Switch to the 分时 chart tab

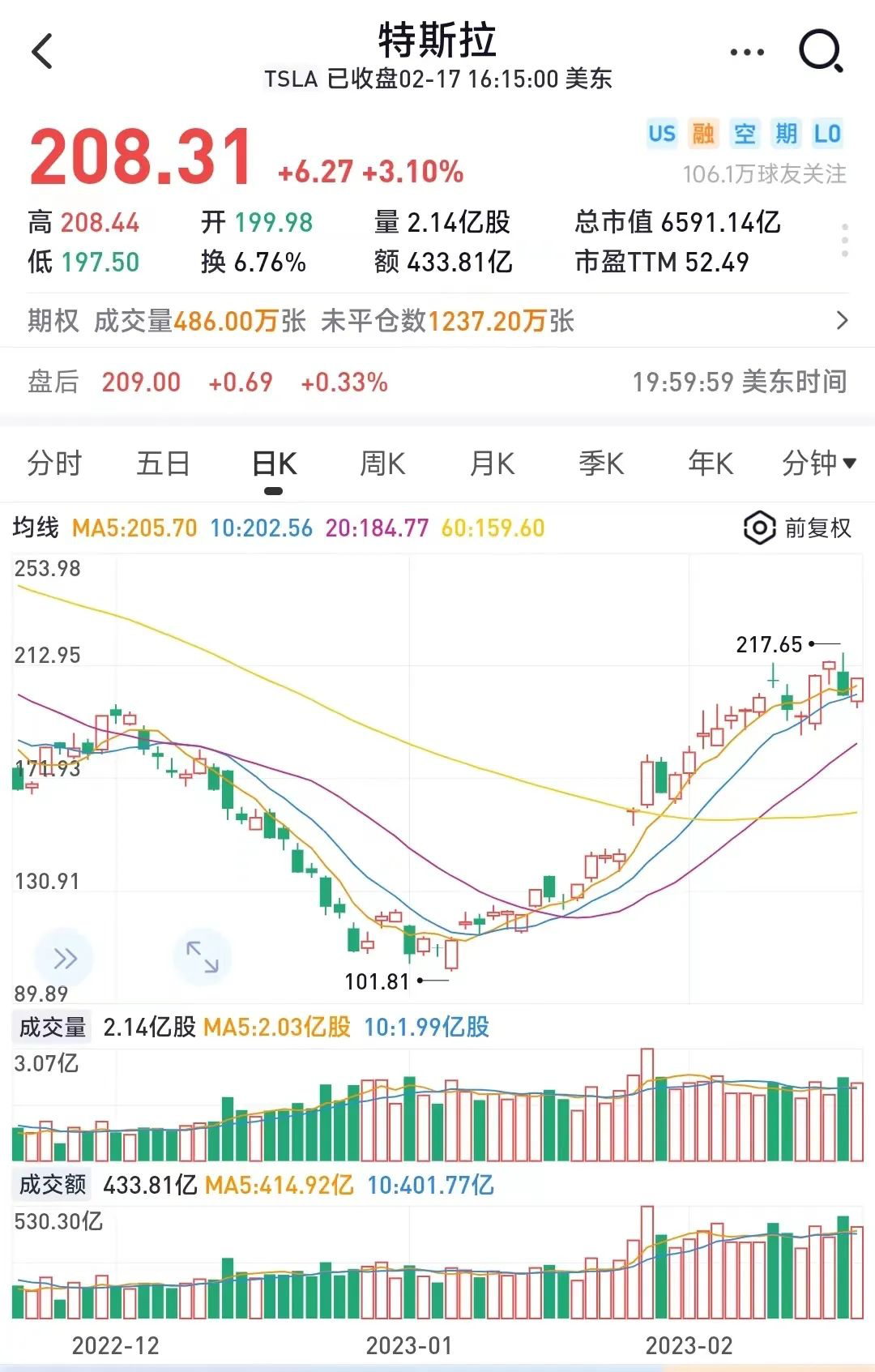pos(54,464)
